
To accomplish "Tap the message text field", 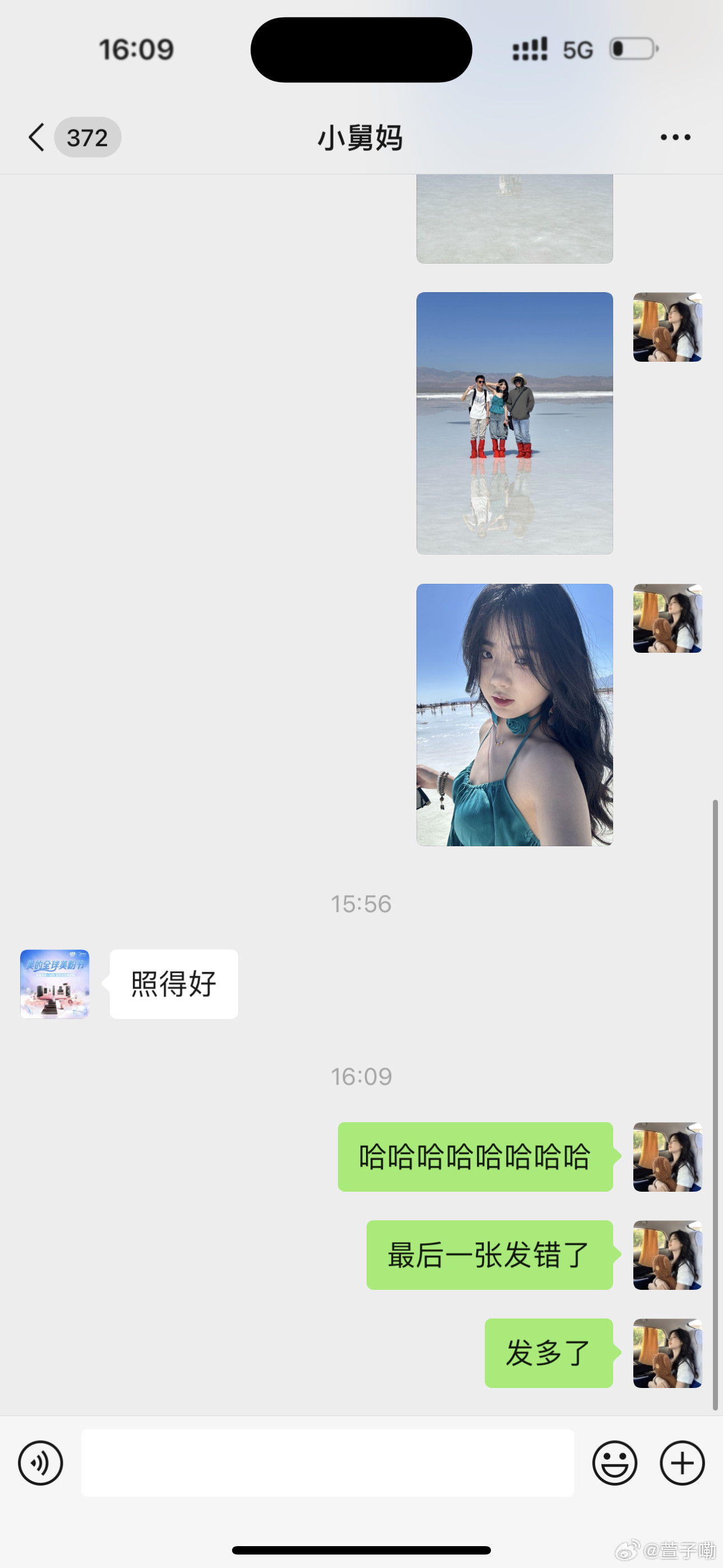I will 327,1463.
